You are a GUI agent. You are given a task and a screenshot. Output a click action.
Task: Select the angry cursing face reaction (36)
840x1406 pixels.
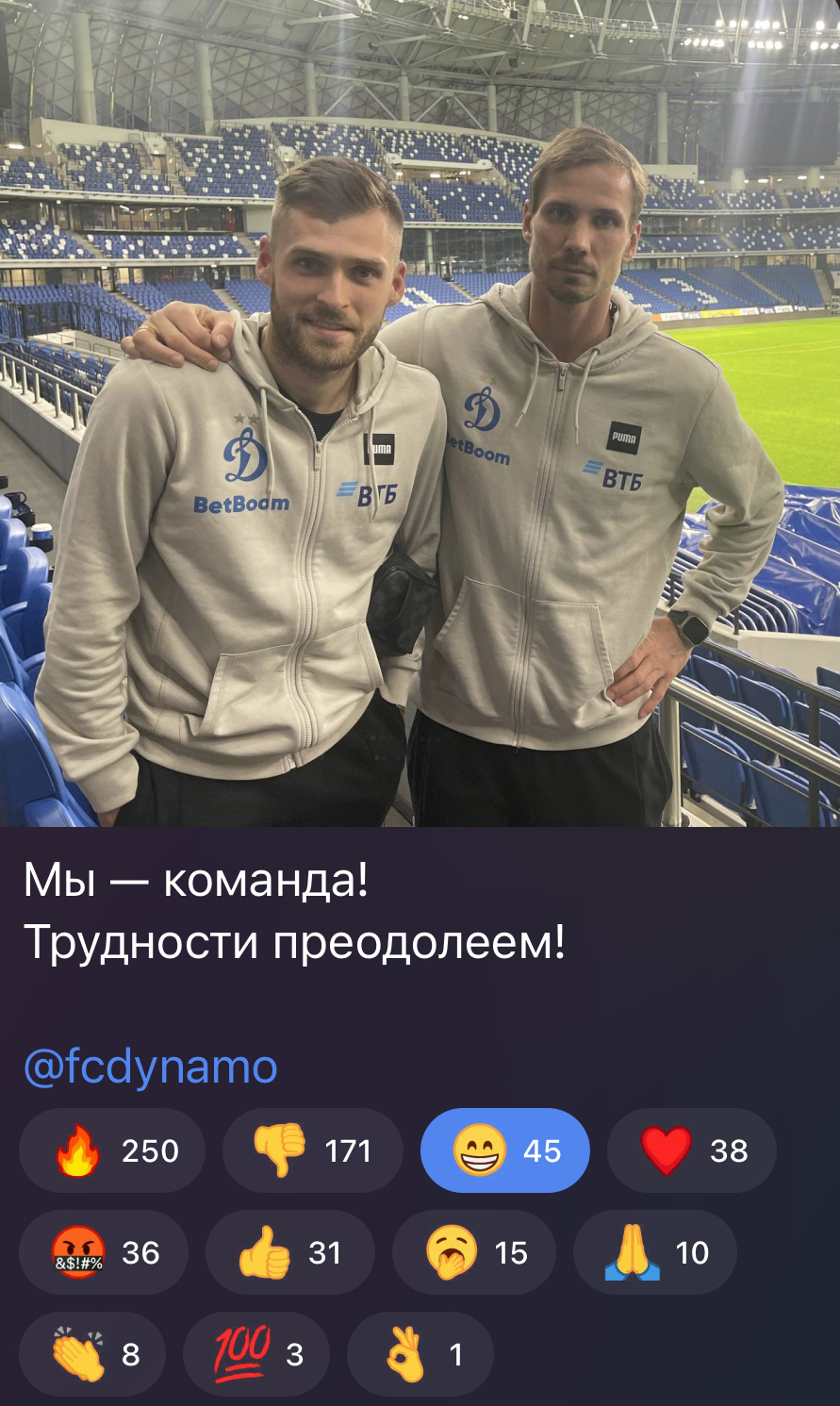103,1252
